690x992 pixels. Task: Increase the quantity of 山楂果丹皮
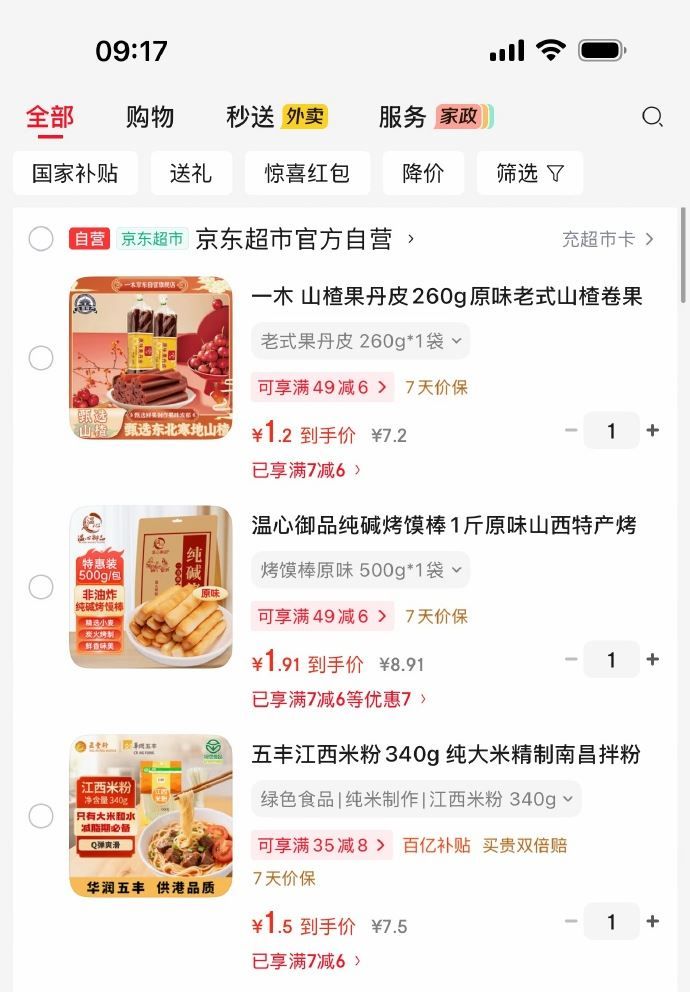coord(653,431)
